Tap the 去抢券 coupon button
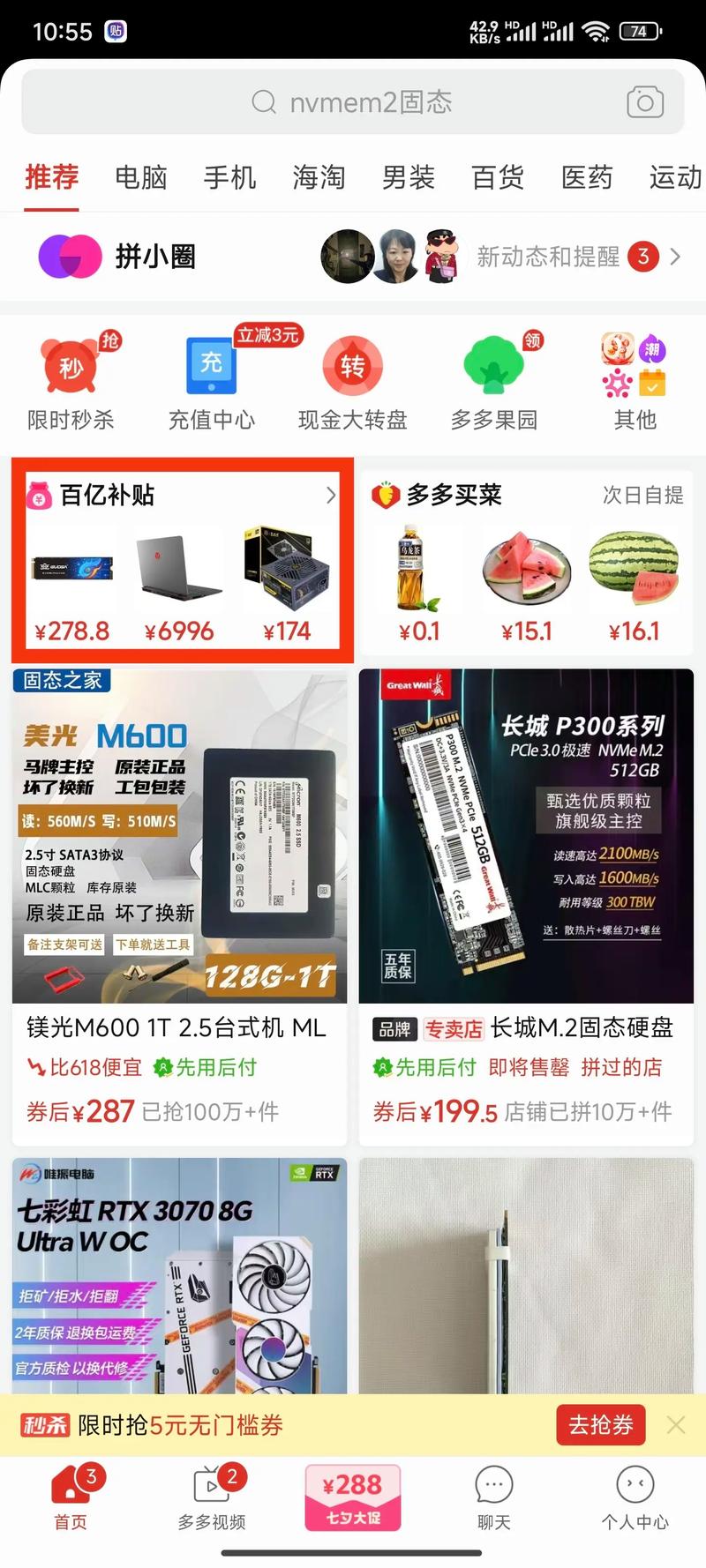Viewport: 706px width, 1568px height. click(x=601, y=1424)
